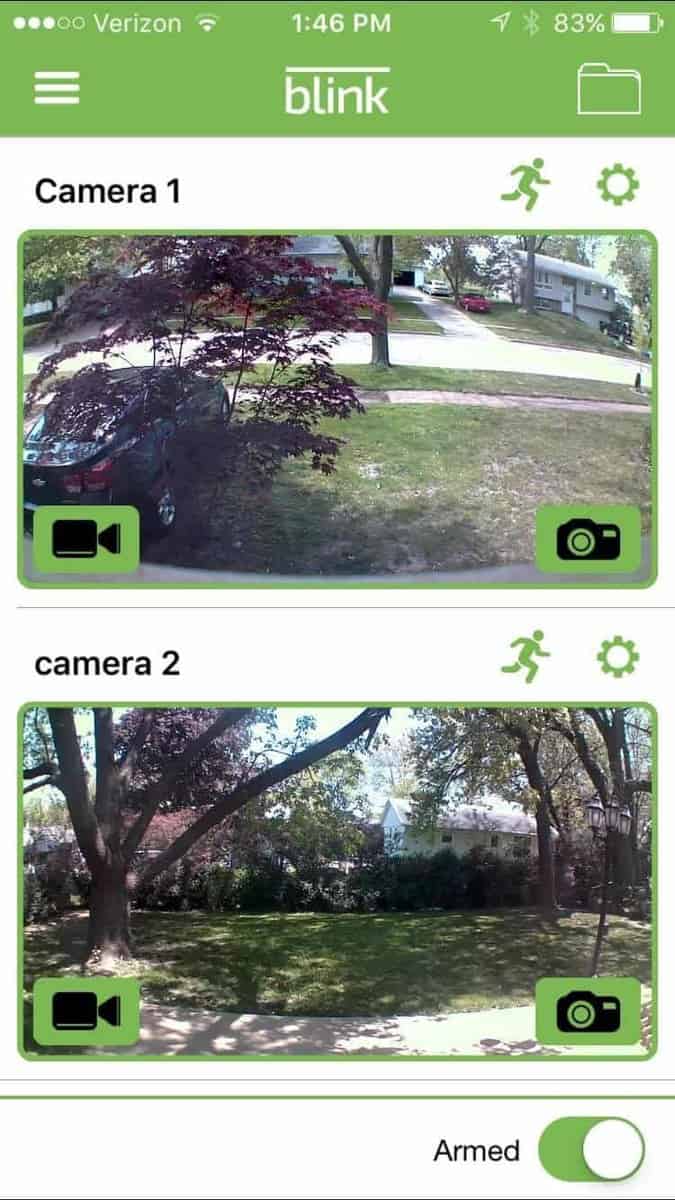
Task: Open the hamburger menu
Action: tap(56, 88)
